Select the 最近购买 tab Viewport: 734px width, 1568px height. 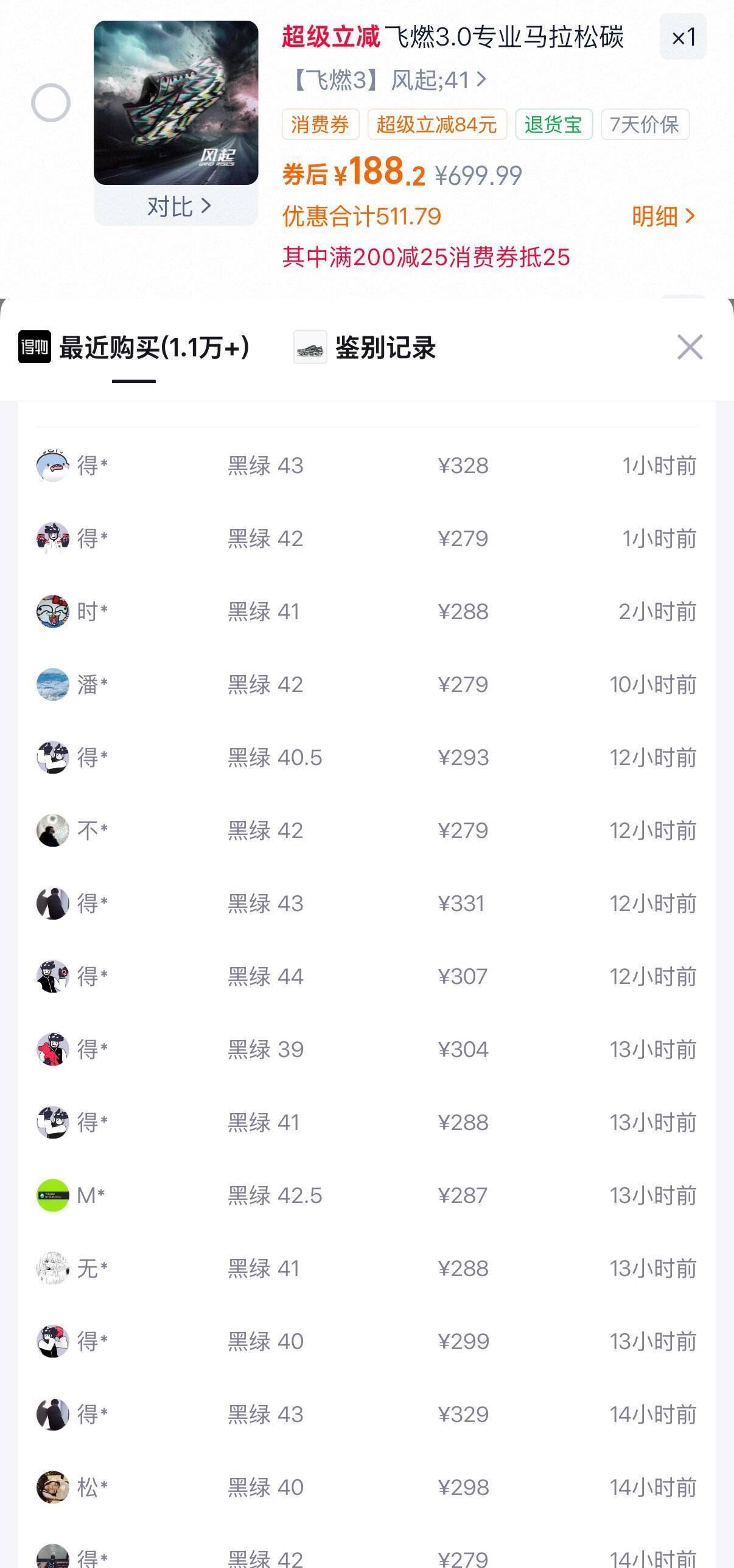point(153,348)
